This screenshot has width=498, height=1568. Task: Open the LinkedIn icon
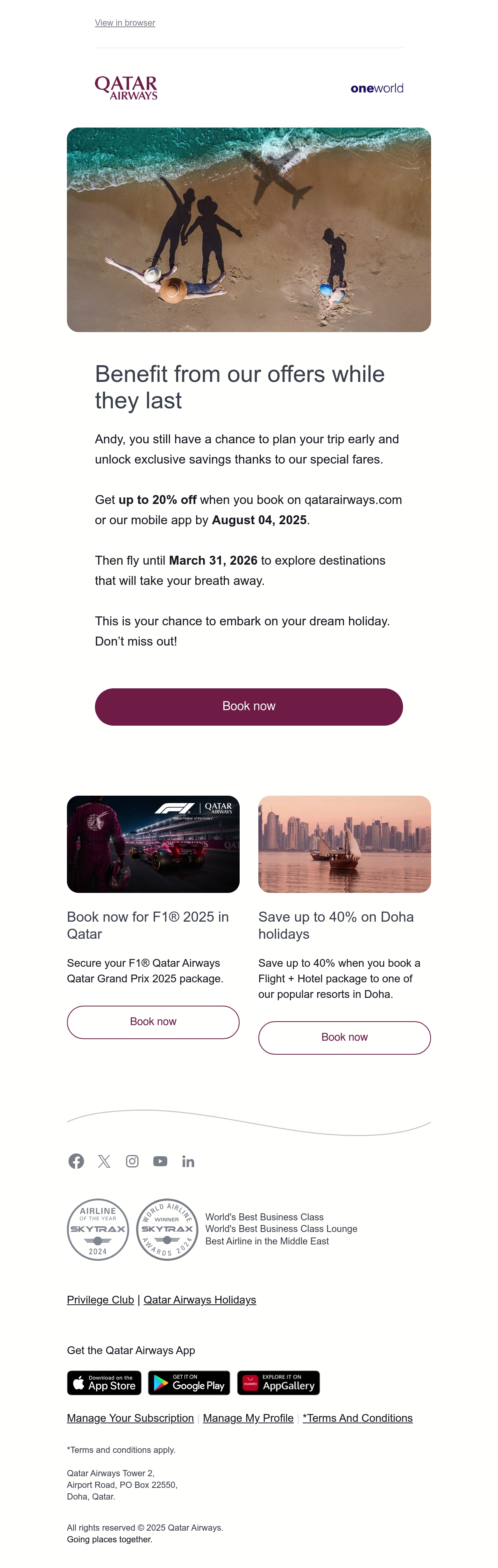188,1161
